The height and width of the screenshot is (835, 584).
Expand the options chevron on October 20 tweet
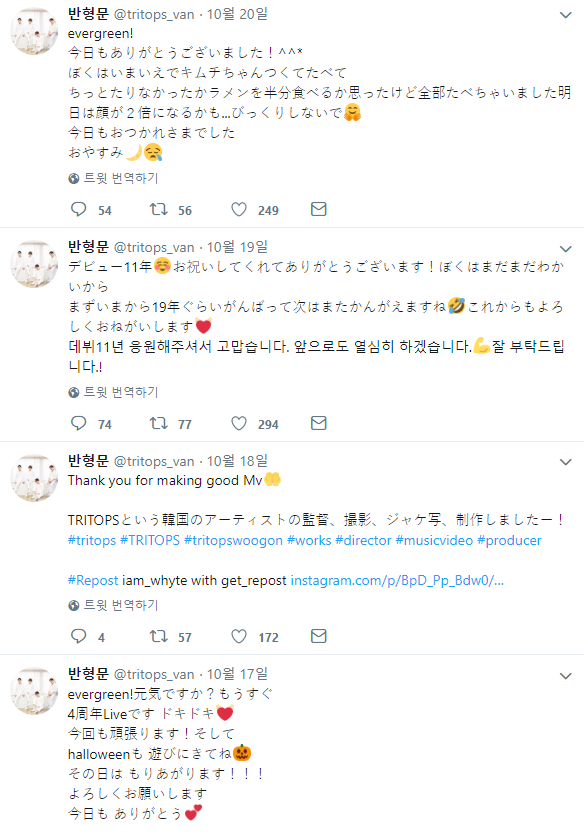point(565,15)
